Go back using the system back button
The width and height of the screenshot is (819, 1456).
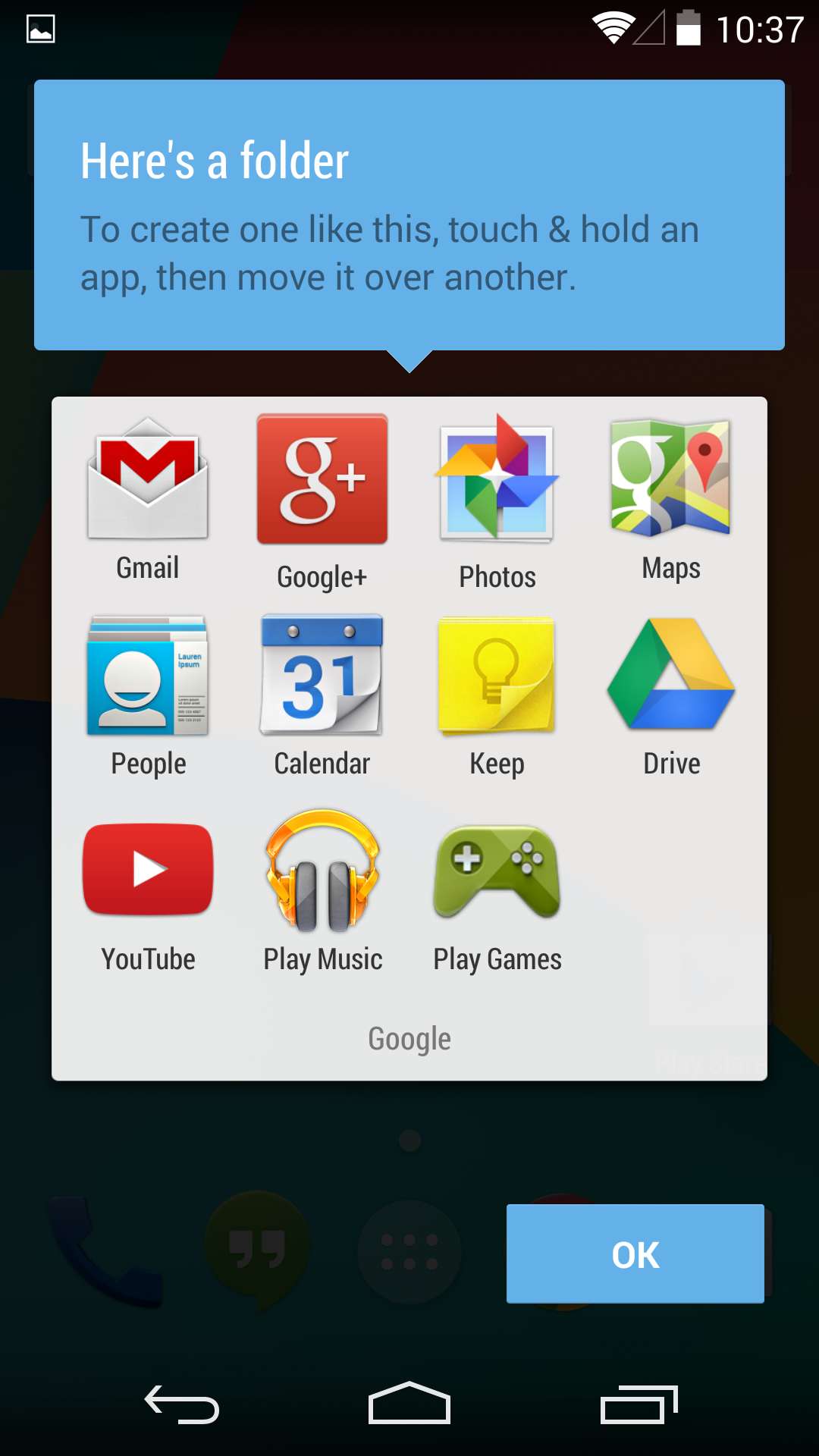pyautogui.click(x=182, y=1405)
